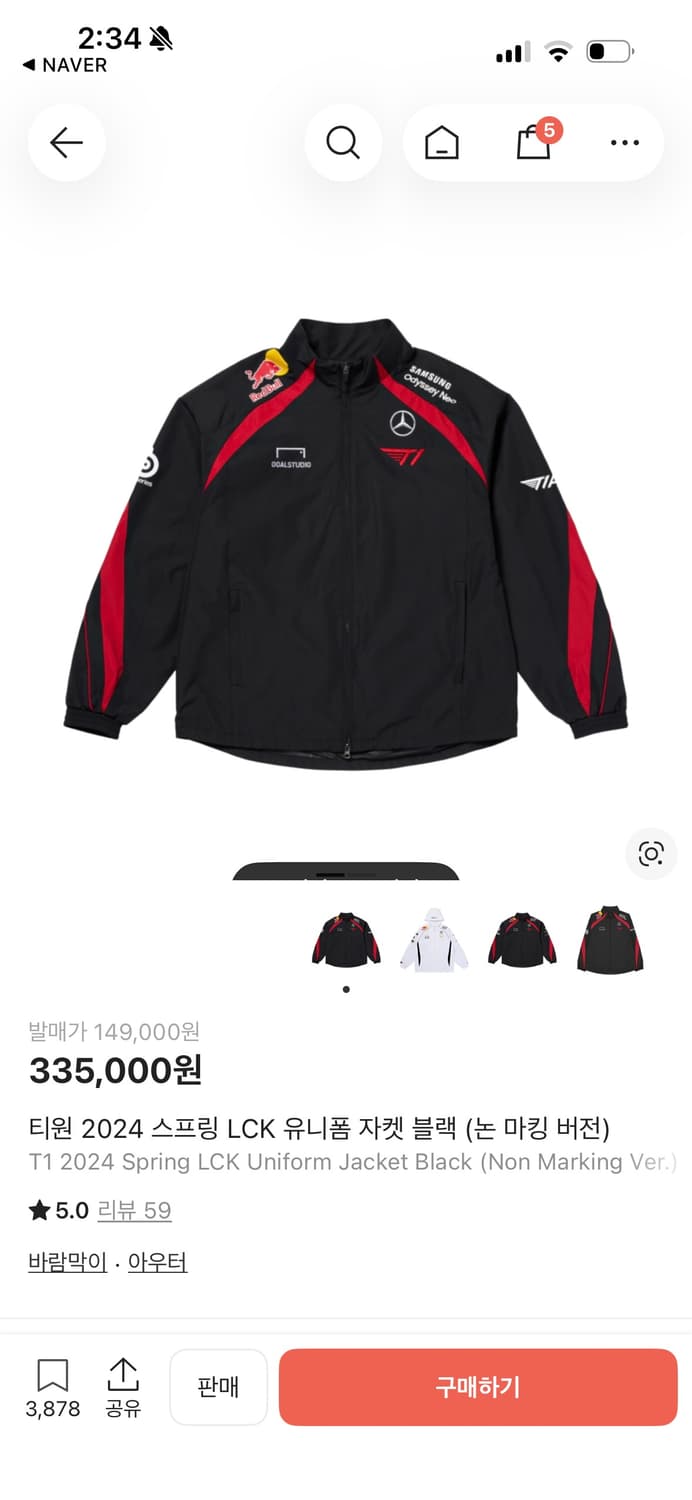
Task: View the fourth jacket thumbnail image
Action: tap(610, 940)
